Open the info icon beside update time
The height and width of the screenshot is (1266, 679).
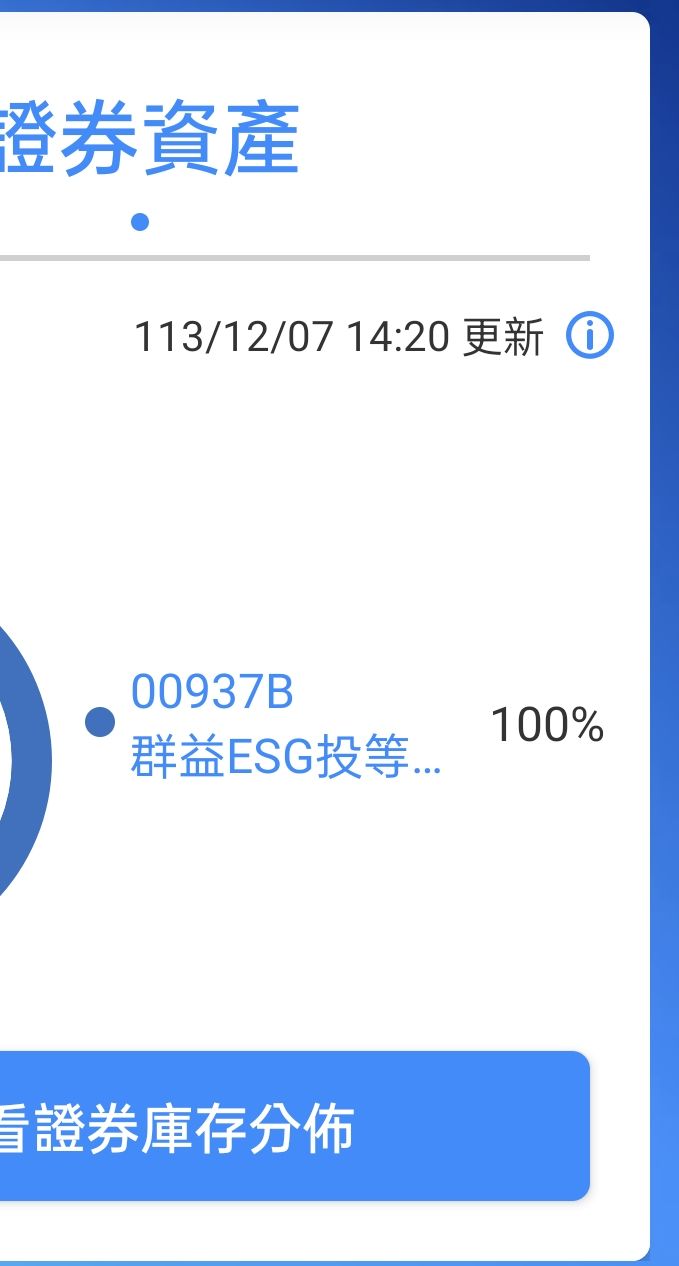point(590,337)
